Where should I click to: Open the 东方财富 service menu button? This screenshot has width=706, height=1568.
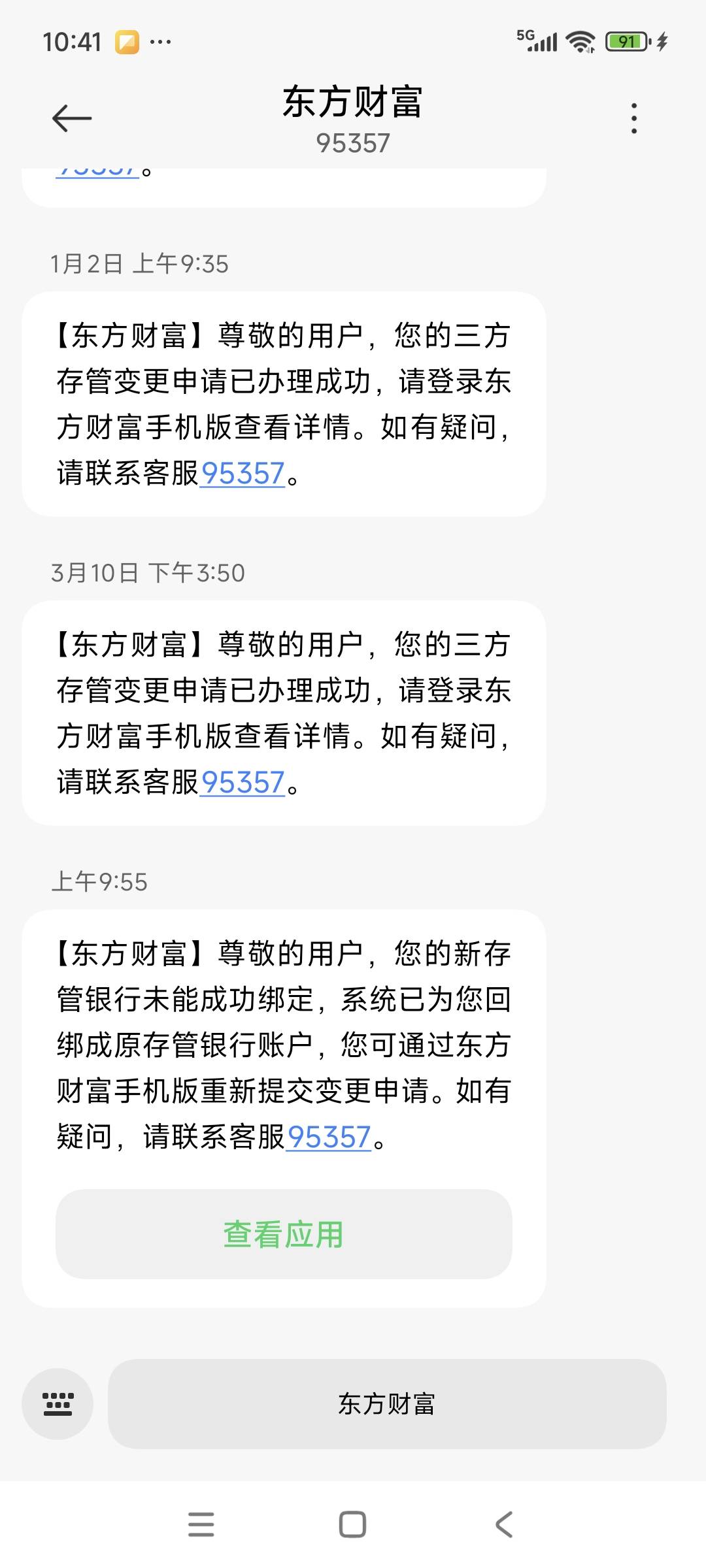point(387,1403)
